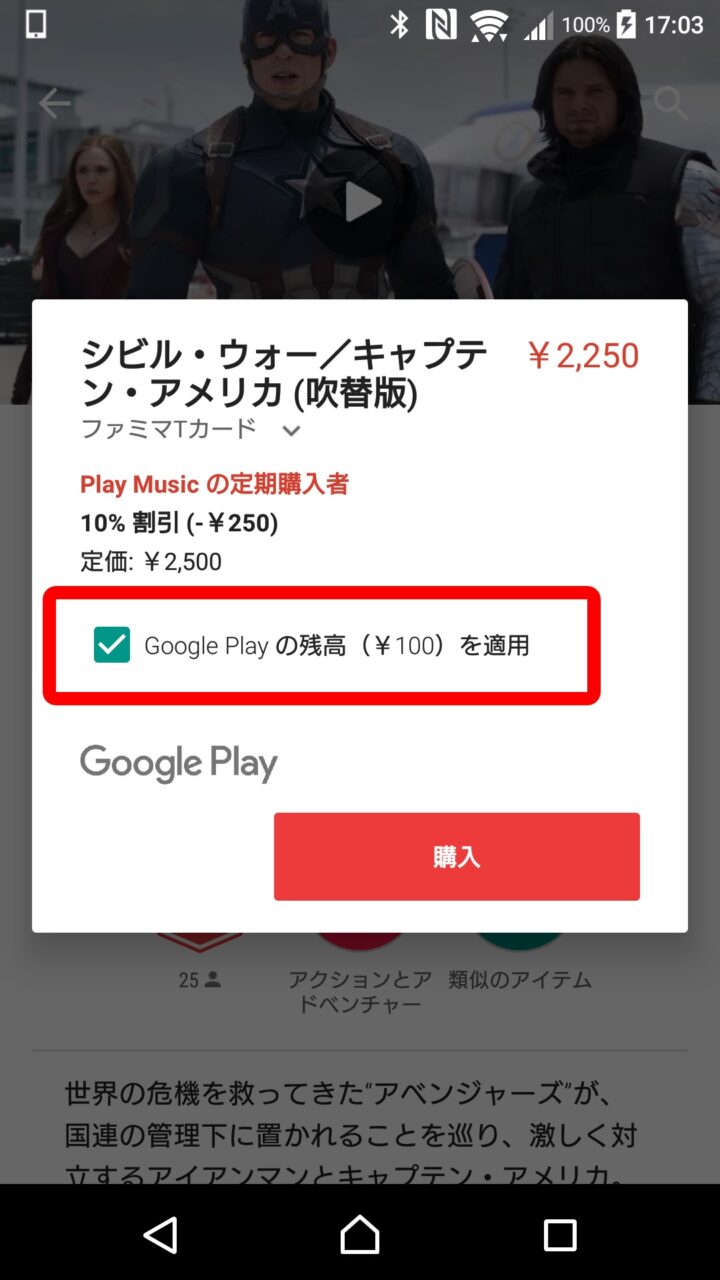The width and height of the screenshot is (720, 1280).
Task: Go to the home screen
Action: click(x=360, y=1235)
